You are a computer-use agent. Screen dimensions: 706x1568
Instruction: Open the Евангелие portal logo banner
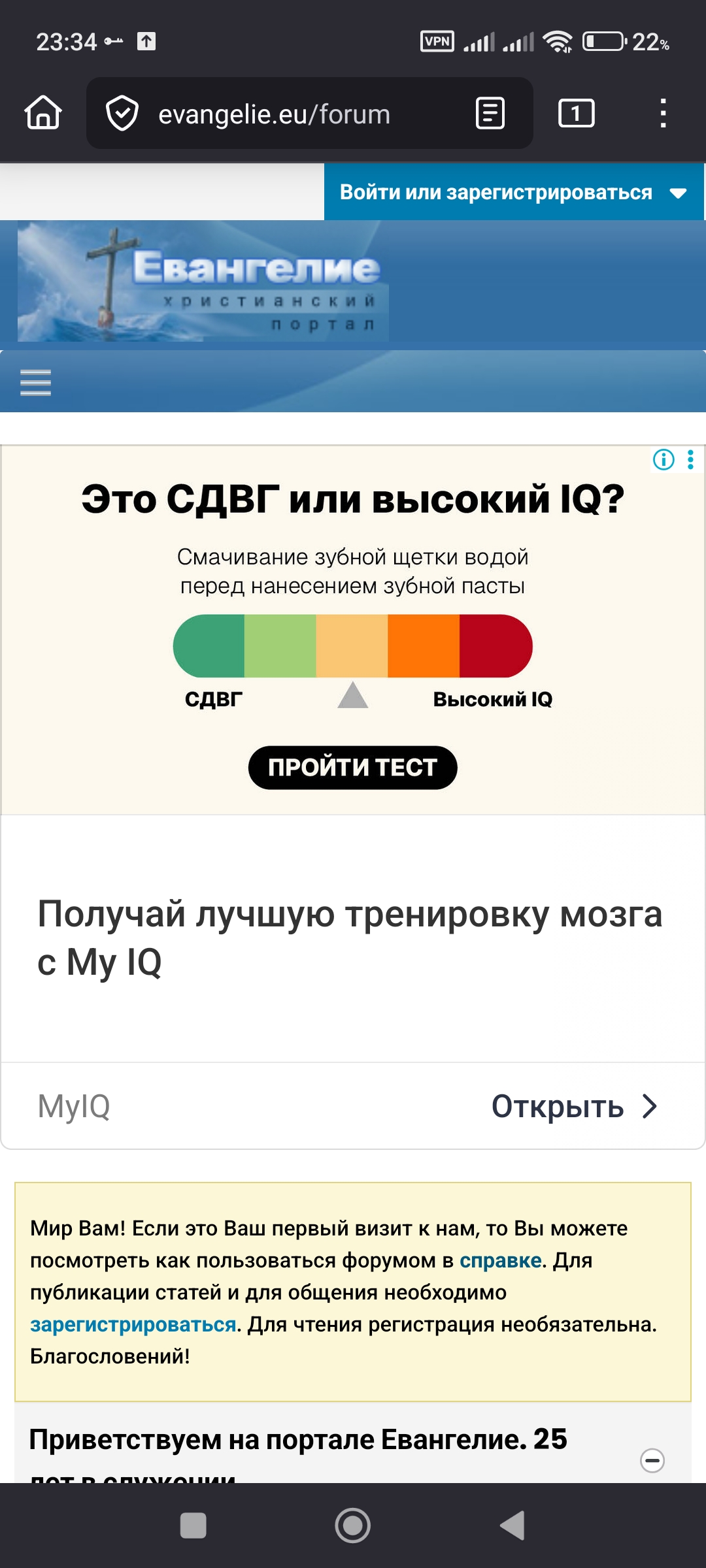pos(203,282)
